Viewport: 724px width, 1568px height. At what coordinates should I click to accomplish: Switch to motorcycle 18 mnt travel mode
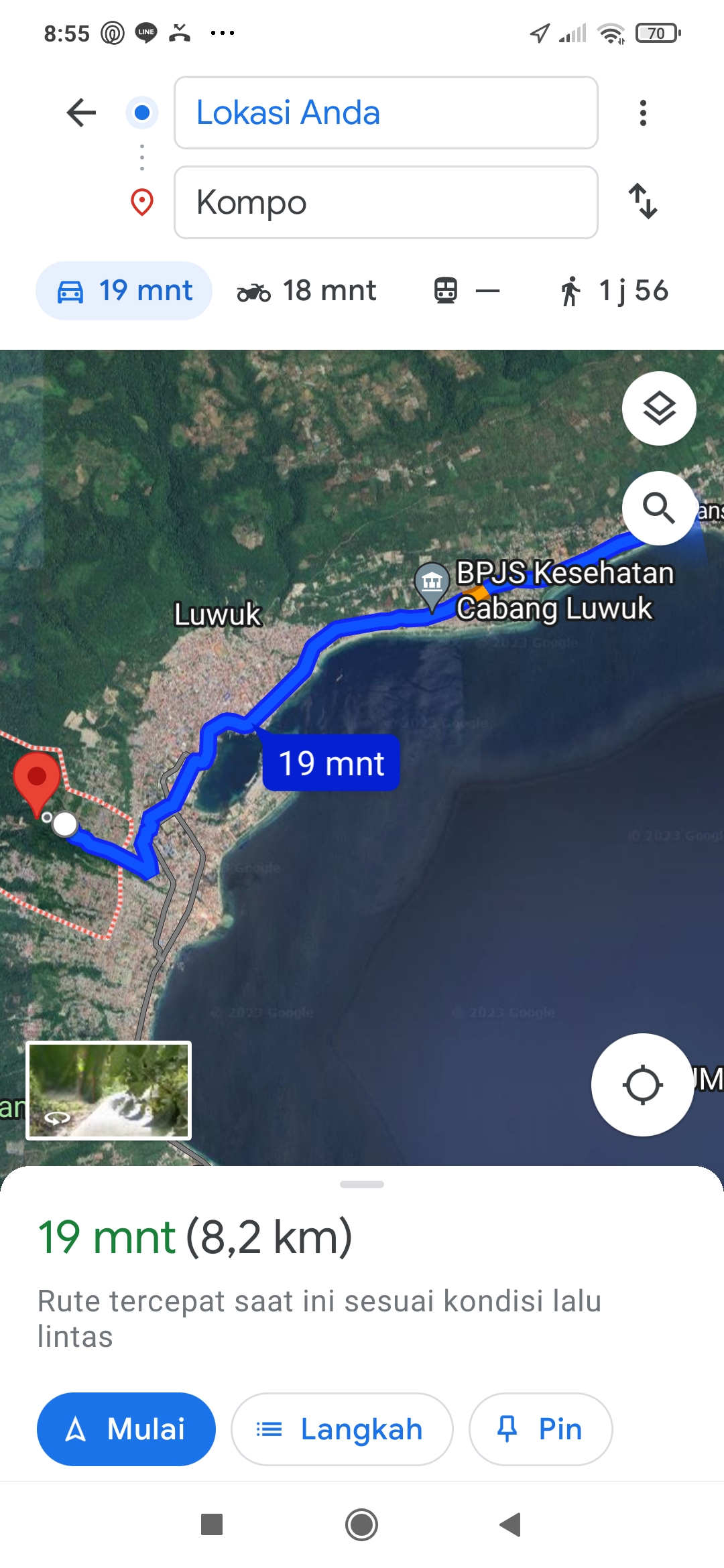306,291
